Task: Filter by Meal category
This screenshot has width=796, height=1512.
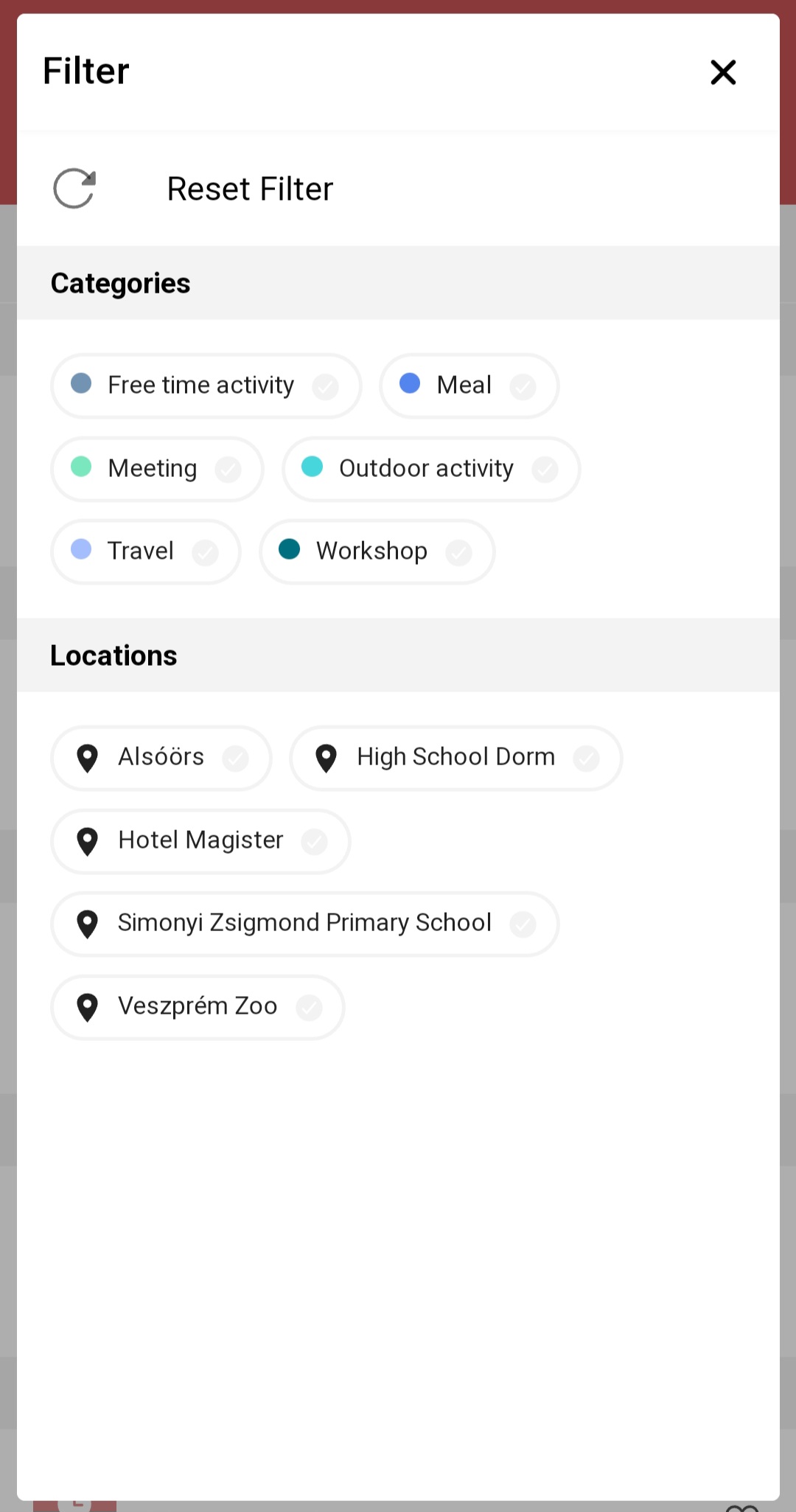Action: point(469,386)
